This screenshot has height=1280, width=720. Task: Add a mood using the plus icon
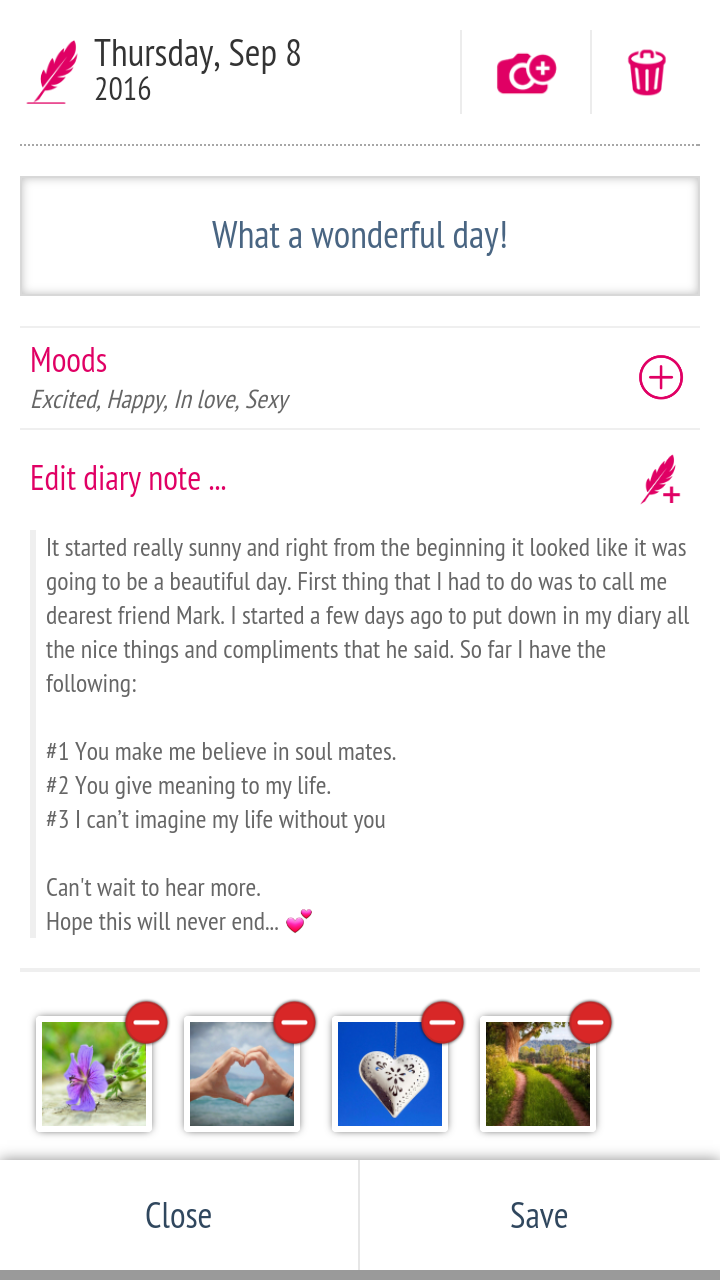660,377
